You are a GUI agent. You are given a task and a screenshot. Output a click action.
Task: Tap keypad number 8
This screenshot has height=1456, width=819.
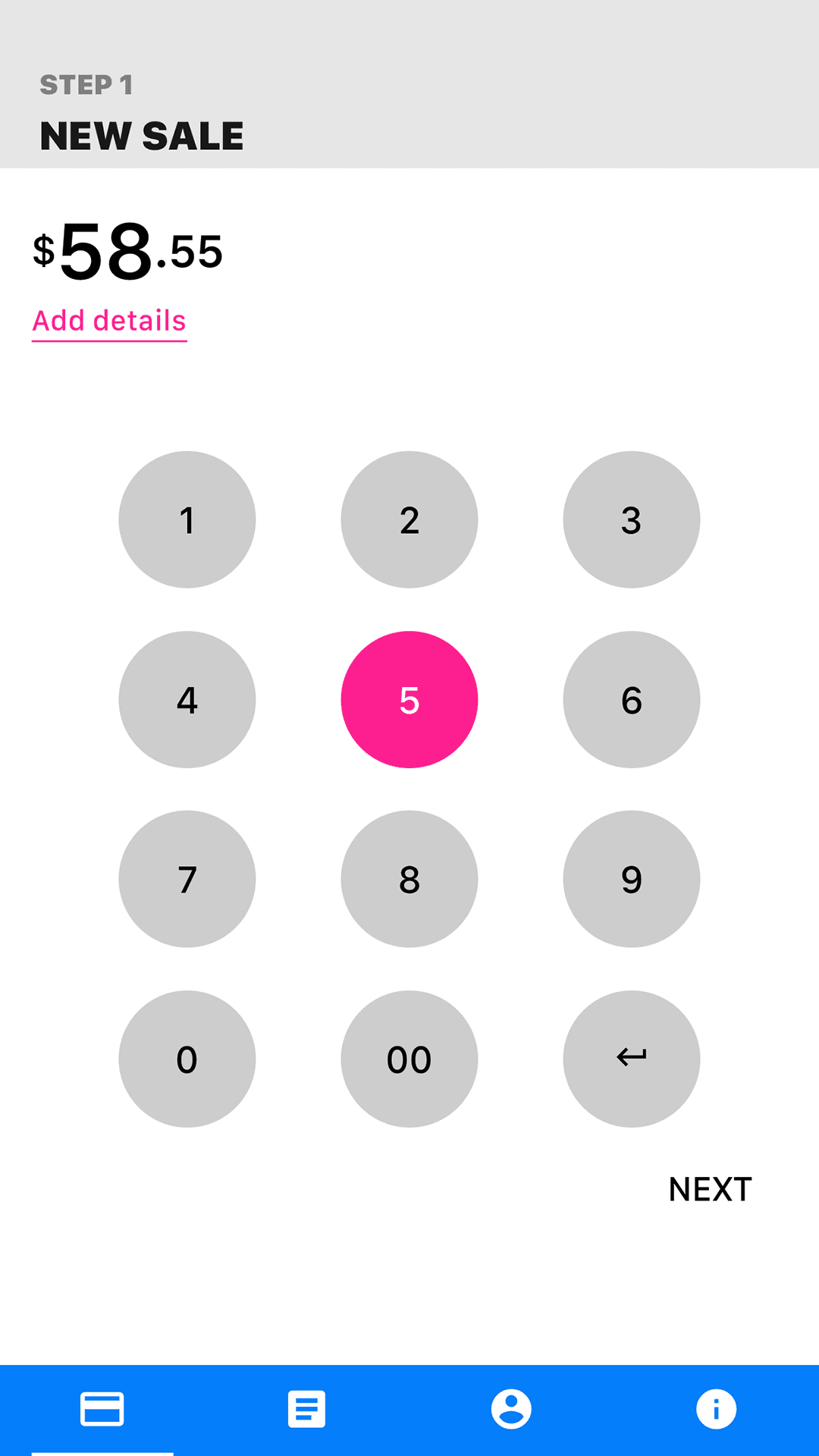click(x=409, y=879)
